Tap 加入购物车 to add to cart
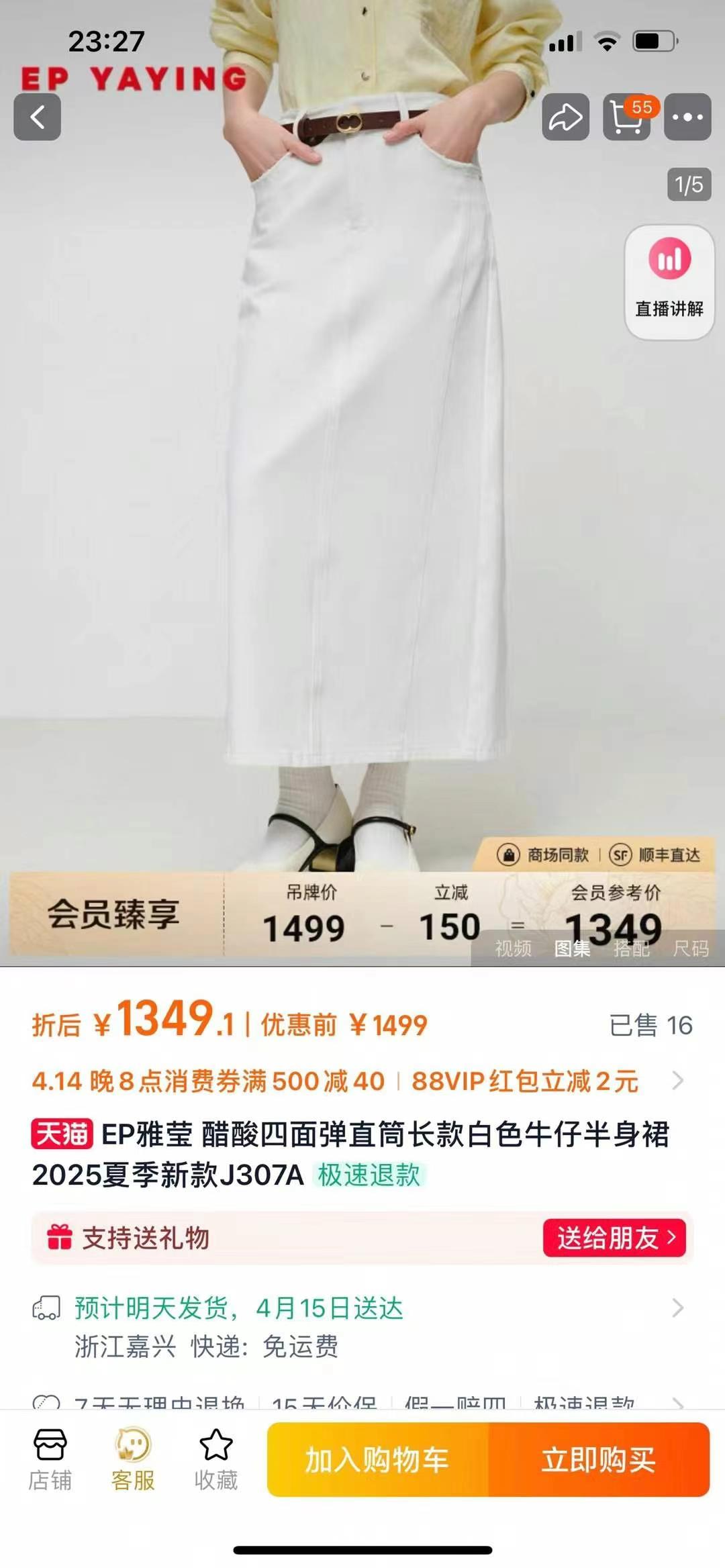The width and height of the screenshot is (725, 1568). pyautogui.click(x=377, y=1460)
